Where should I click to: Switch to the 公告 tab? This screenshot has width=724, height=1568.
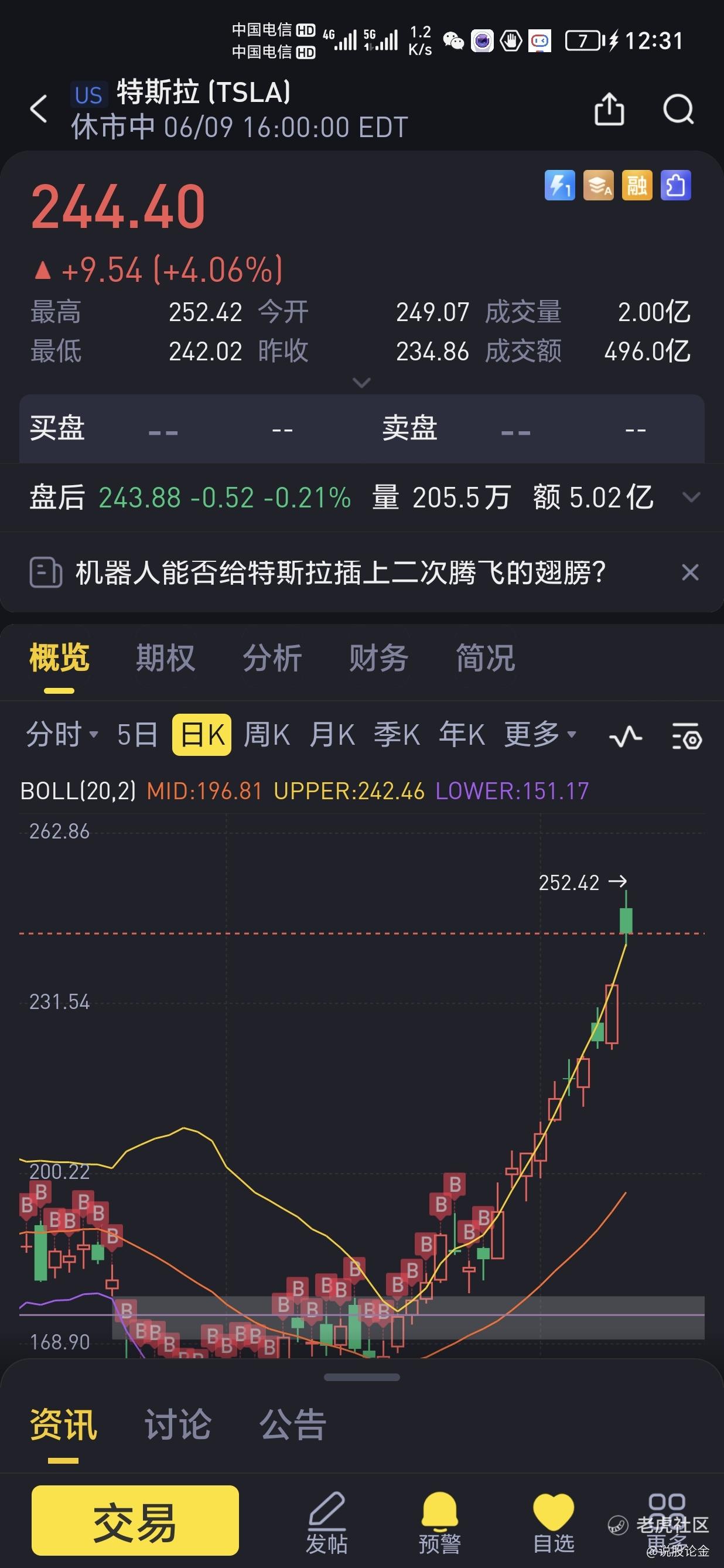(293, 1425)
